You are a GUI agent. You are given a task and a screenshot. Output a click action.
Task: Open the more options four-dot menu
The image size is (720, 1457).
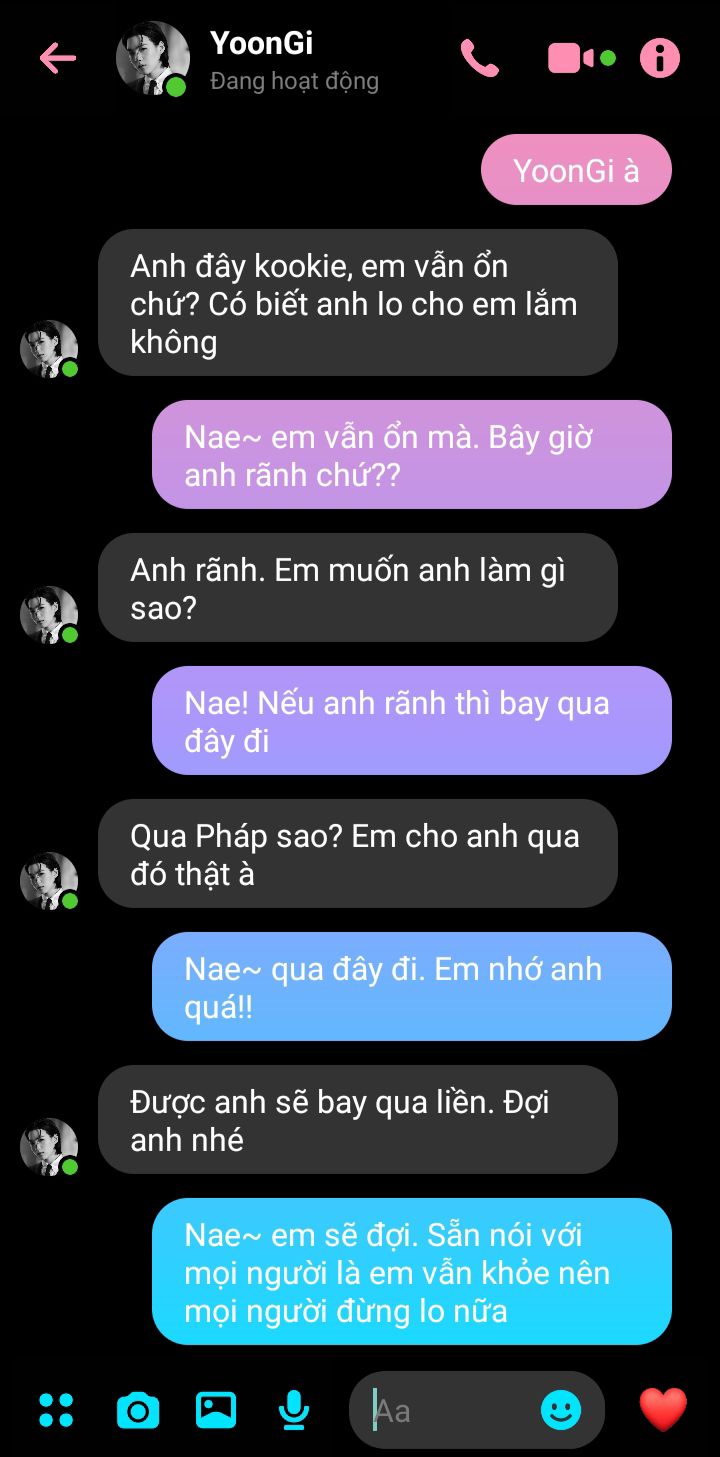(x=56, y=1410)
